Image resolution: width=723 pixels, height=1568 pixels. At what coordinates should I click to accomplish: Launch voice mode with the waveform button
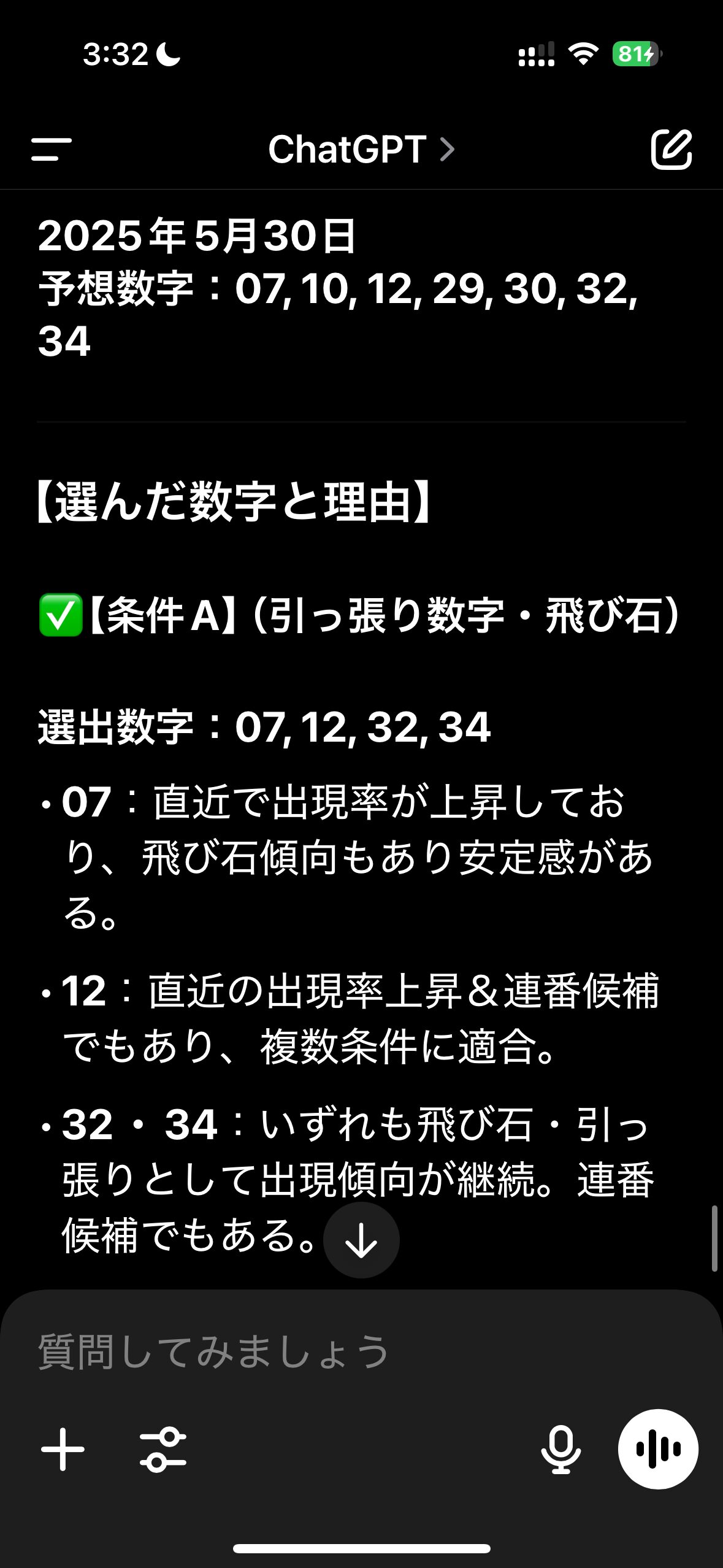(658, 1449)
